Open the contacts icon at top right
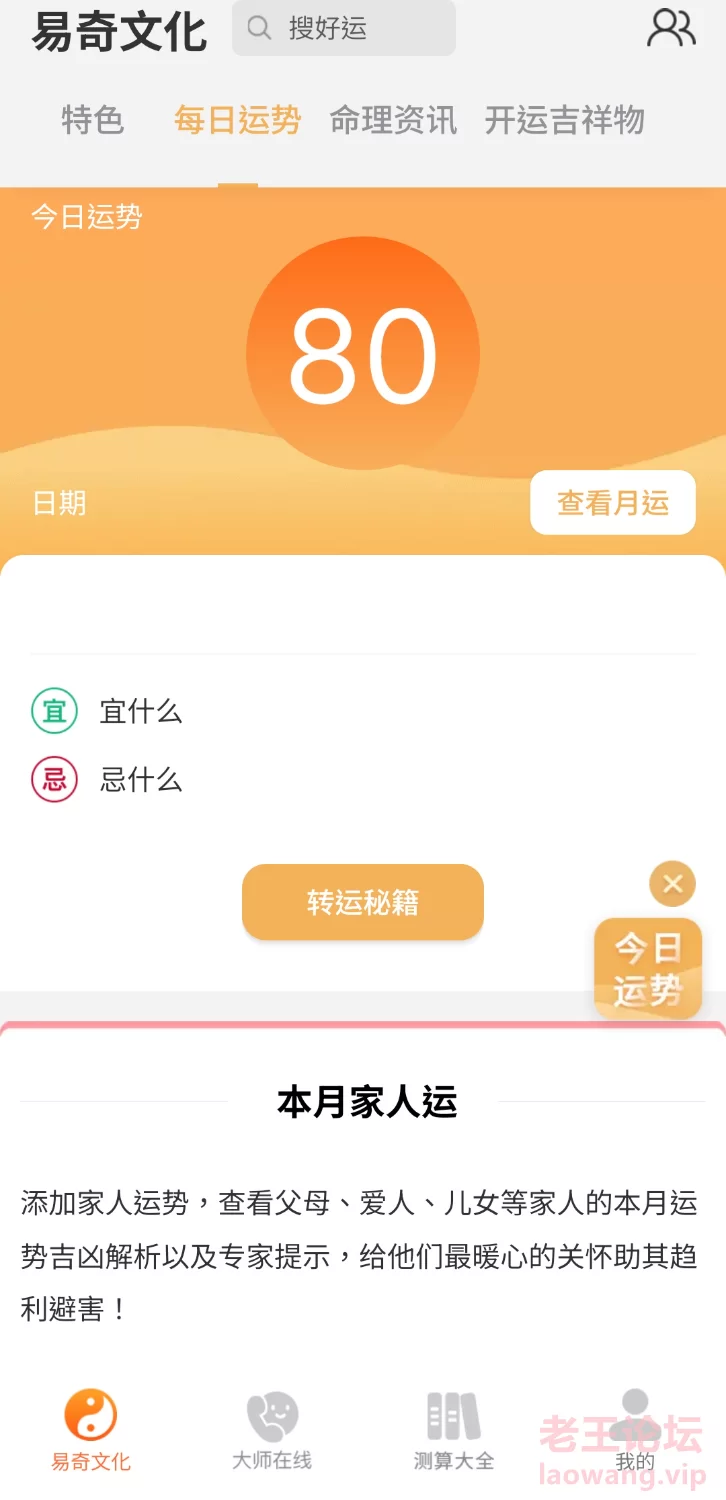The width and height of the screenshot is (726, 1500). tap(672, 28)
